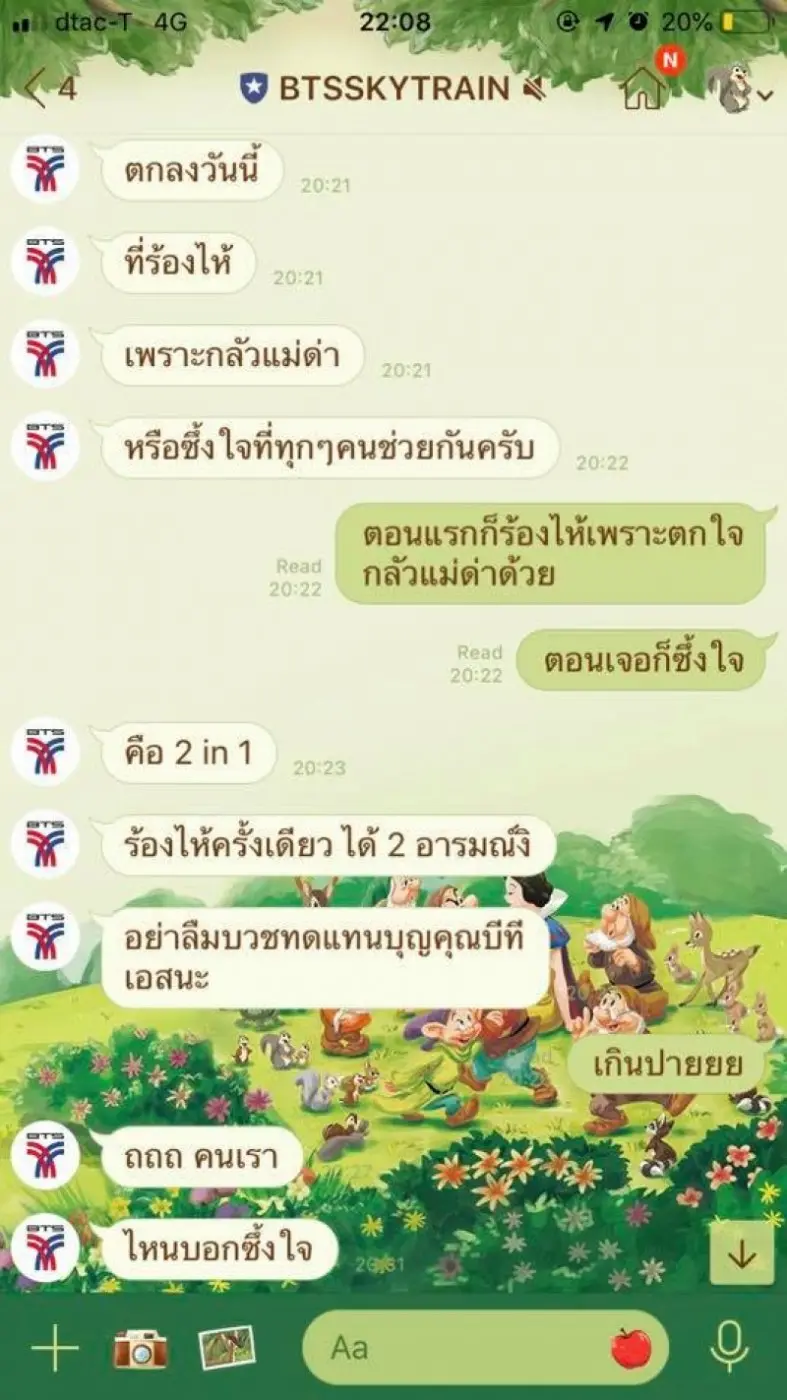The width and height of the screenshot is (787, 1400).
Task: Open the plus attachment menu
Action: click(x=54, y=1349)
